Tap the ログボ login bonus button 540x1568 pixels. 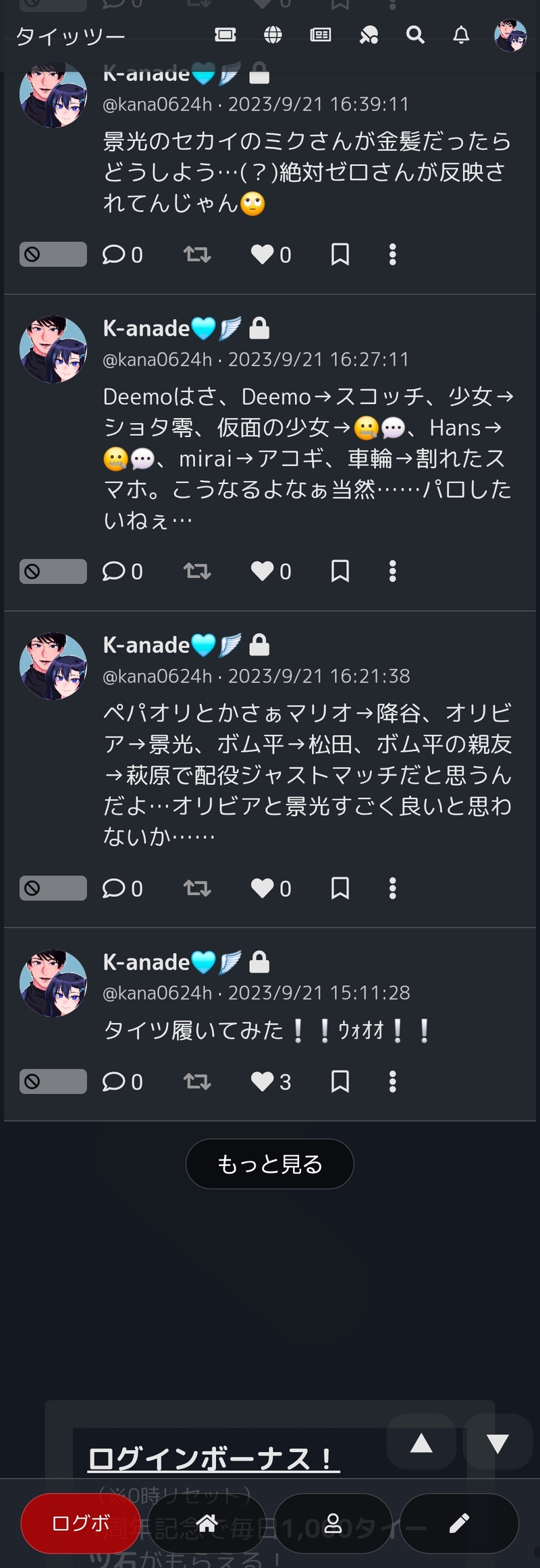(x=81, y=1523)
